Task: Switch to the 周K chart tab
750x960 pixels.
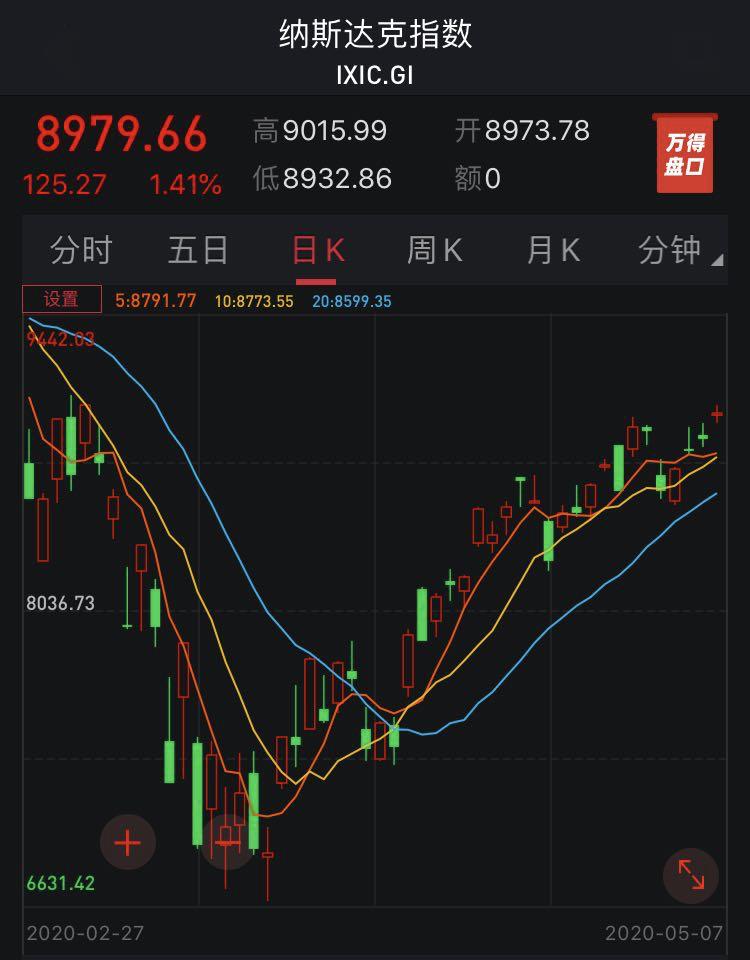Action: (435, 250)
